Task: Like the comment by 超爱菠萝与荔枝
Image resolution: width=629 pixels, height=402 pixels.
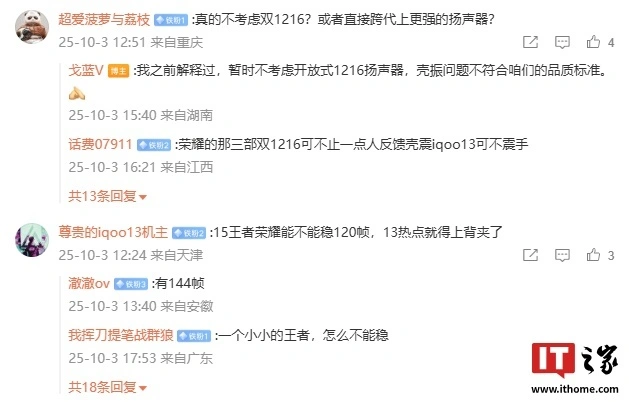Action: (593, 42)
